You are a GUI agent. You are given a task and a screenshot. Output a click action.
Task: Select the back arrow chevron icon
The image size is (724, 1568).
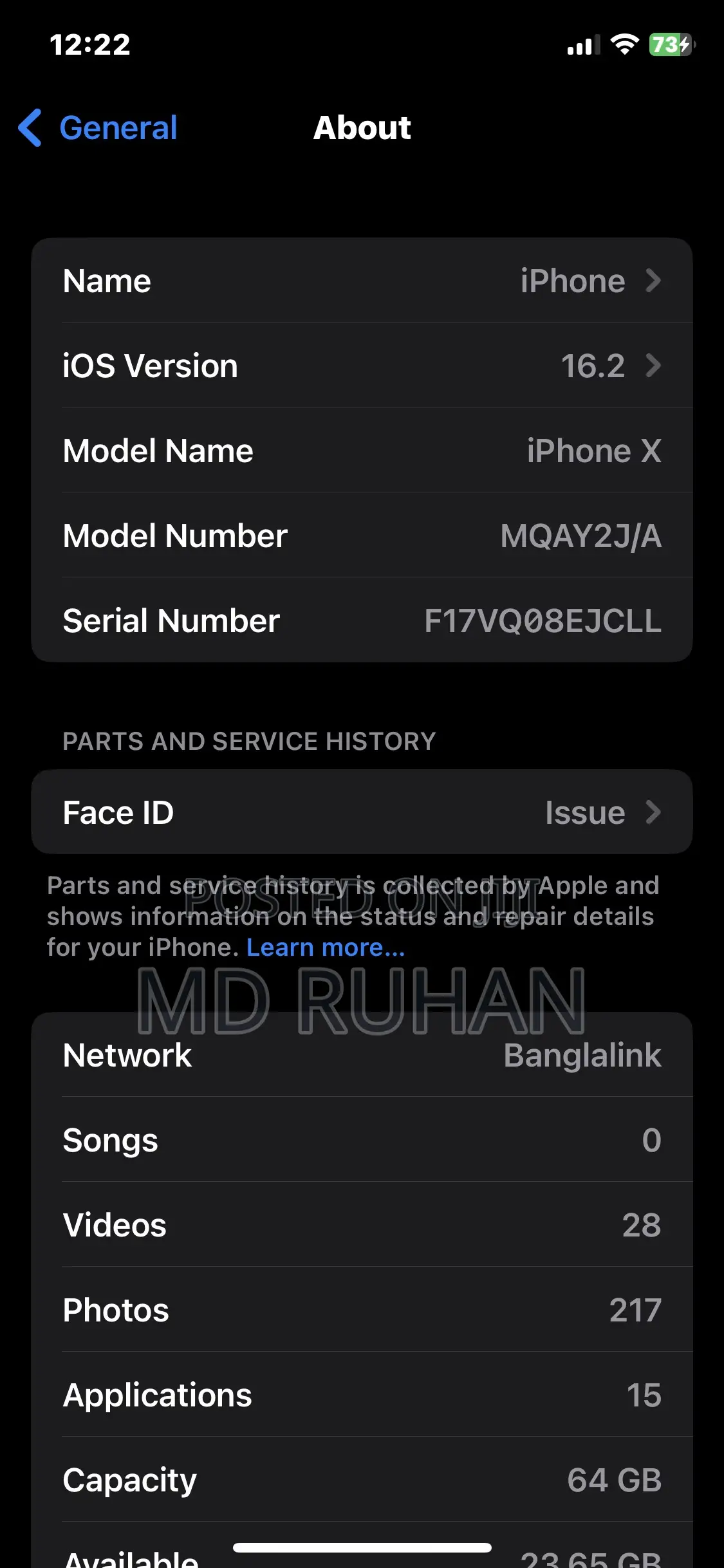coord(29,128)
